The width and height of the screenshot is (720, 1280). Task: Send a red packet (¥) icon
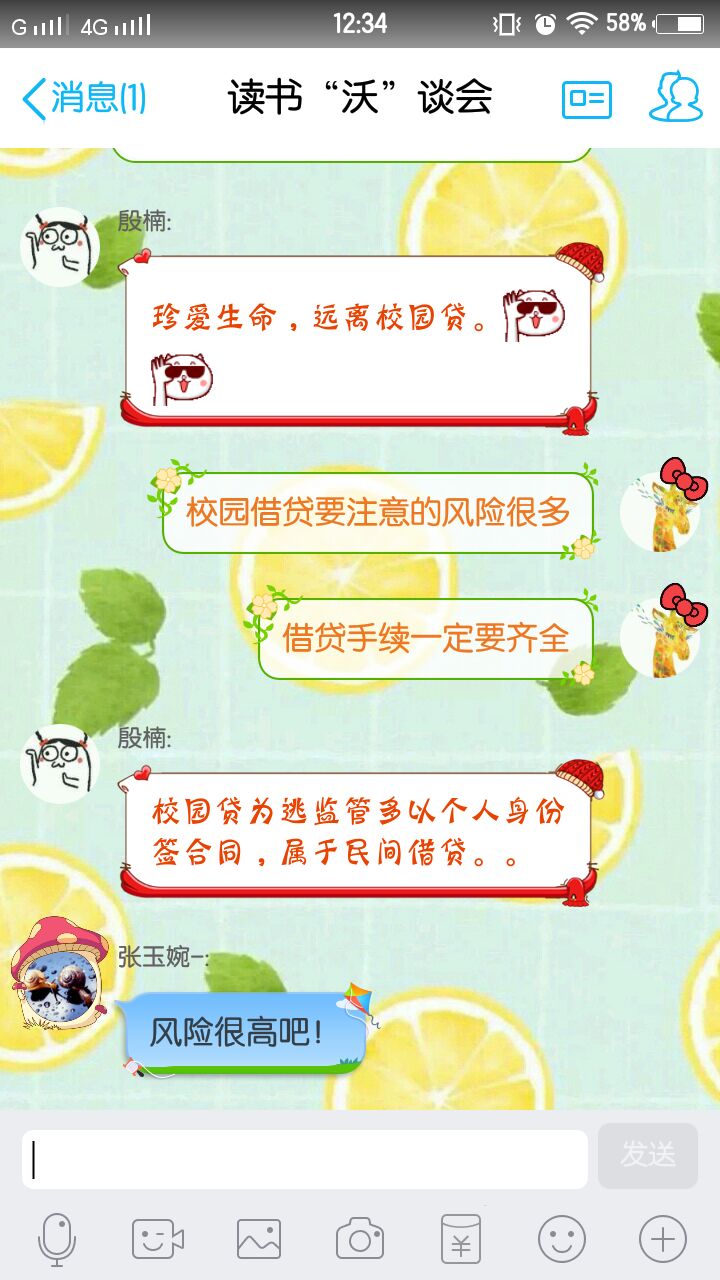[461, 1241]
